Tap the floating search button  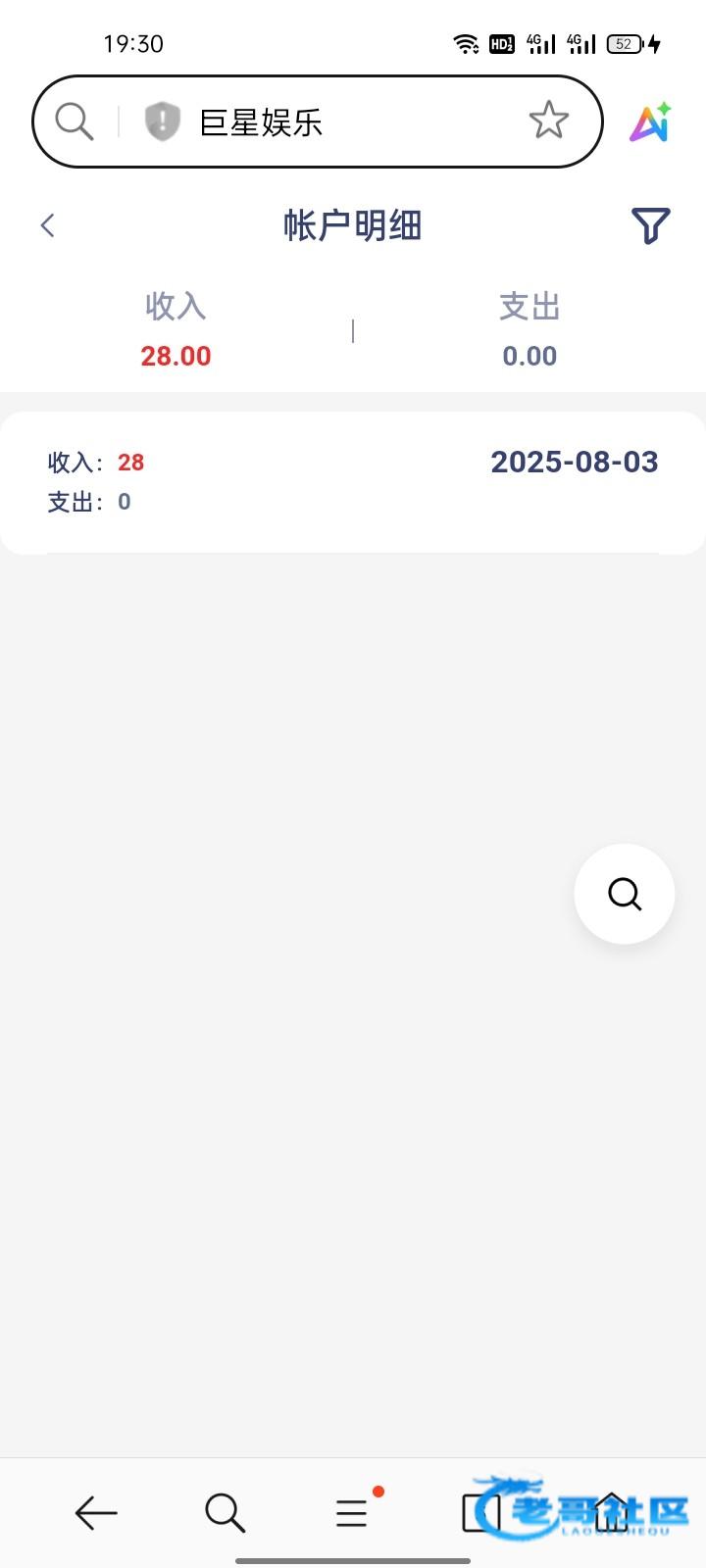(x=625, y=894)
